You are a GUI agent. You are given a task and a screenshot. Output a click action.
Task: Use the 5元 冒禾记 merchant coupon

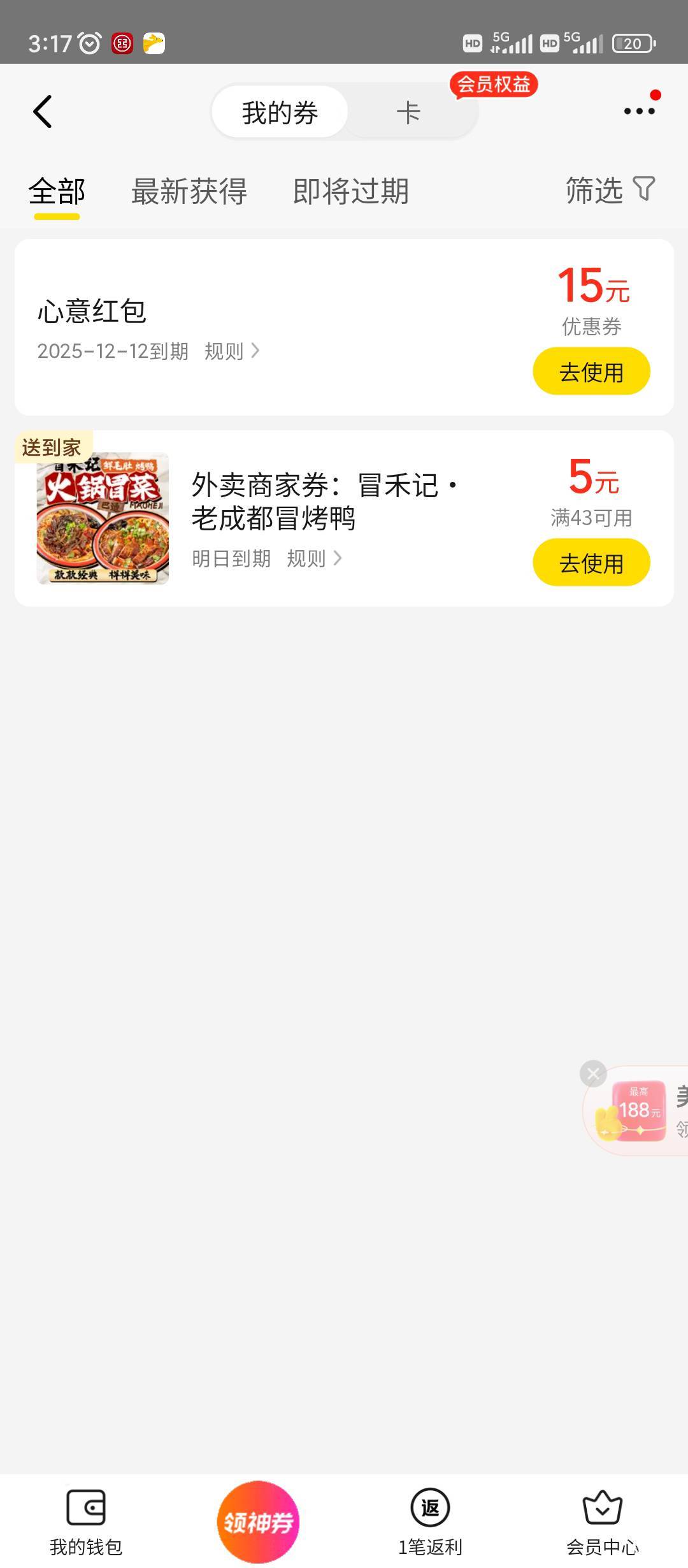click(591, 563)
